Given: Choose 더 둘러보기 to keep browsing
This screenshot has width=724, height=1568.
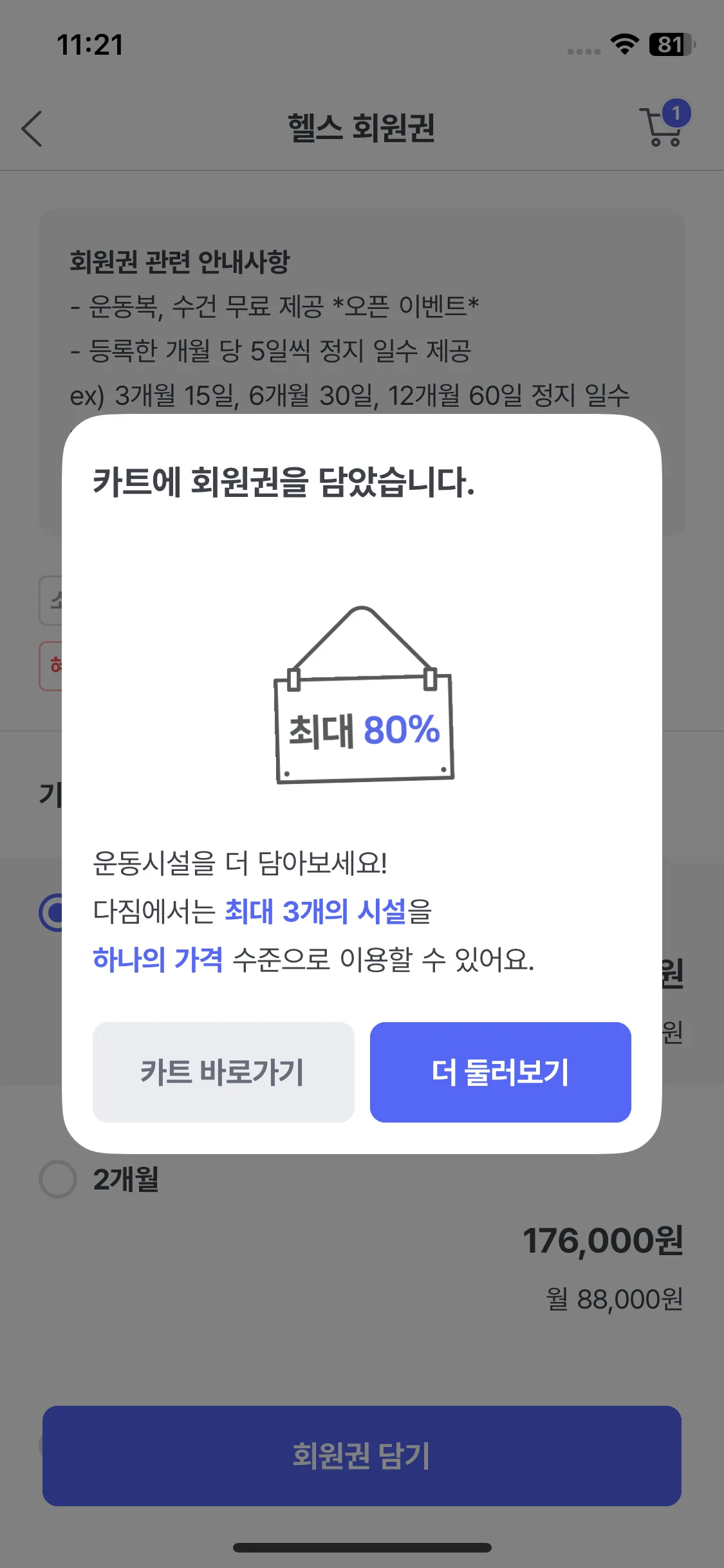Looking at the screenshot, I should point(500,1072).
